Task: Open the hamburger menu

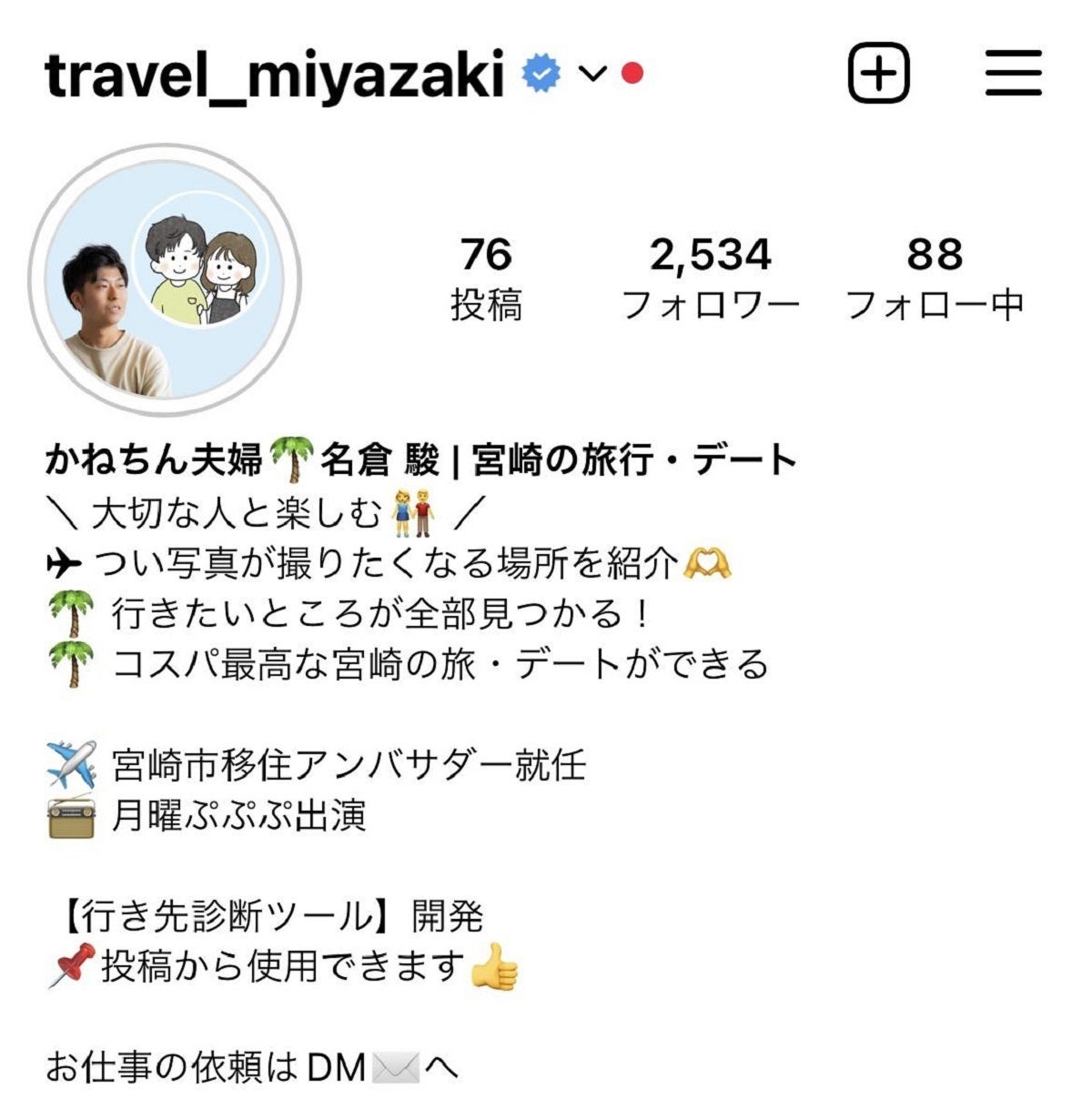Action: 1013,73
